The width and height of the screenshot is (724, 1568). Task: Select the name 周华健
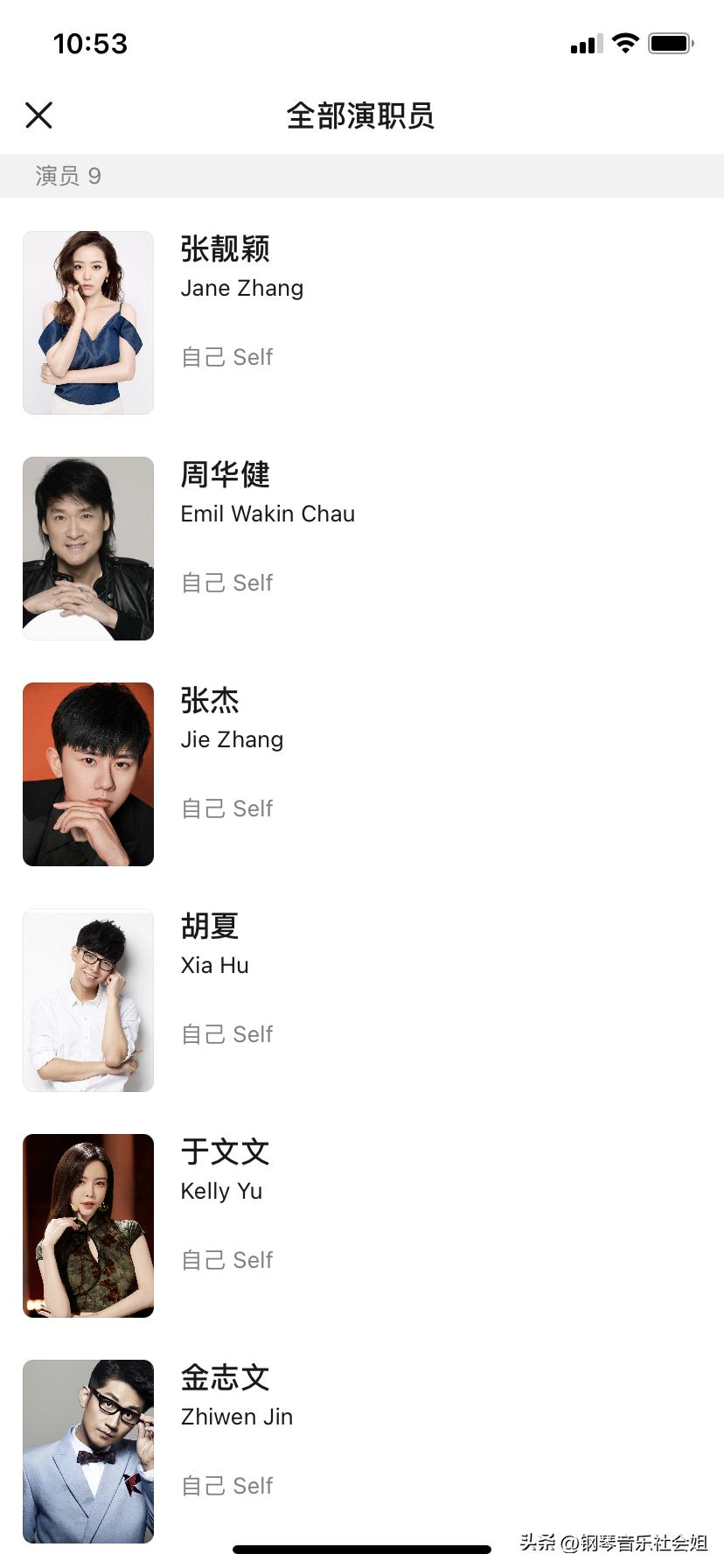[225, 474]
